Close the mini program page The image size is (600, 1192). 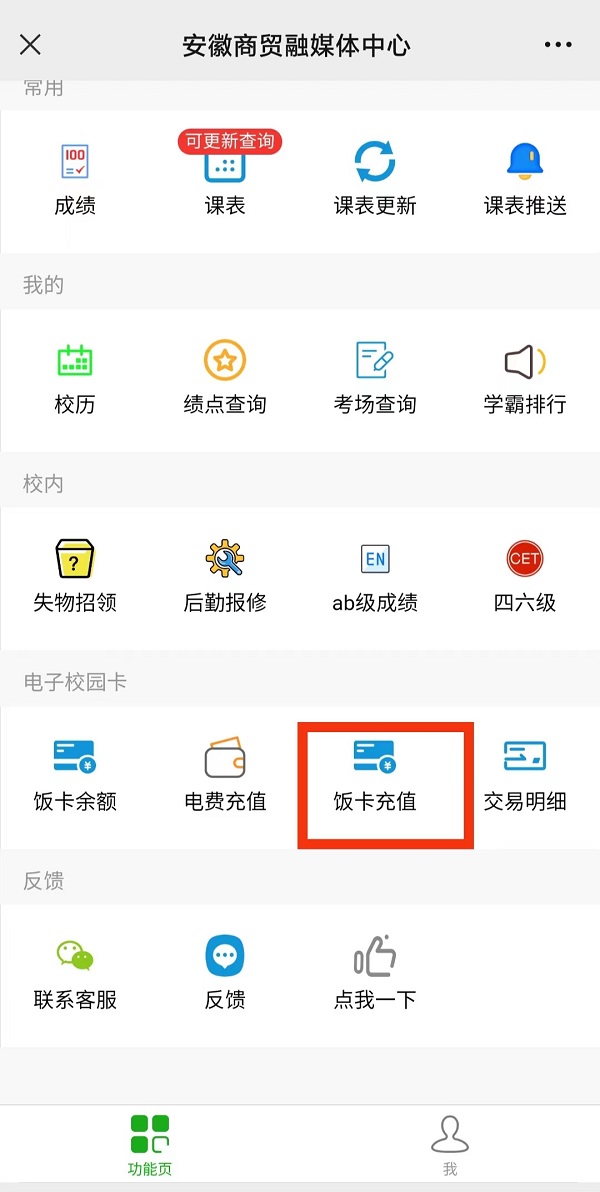pos(30,45)
